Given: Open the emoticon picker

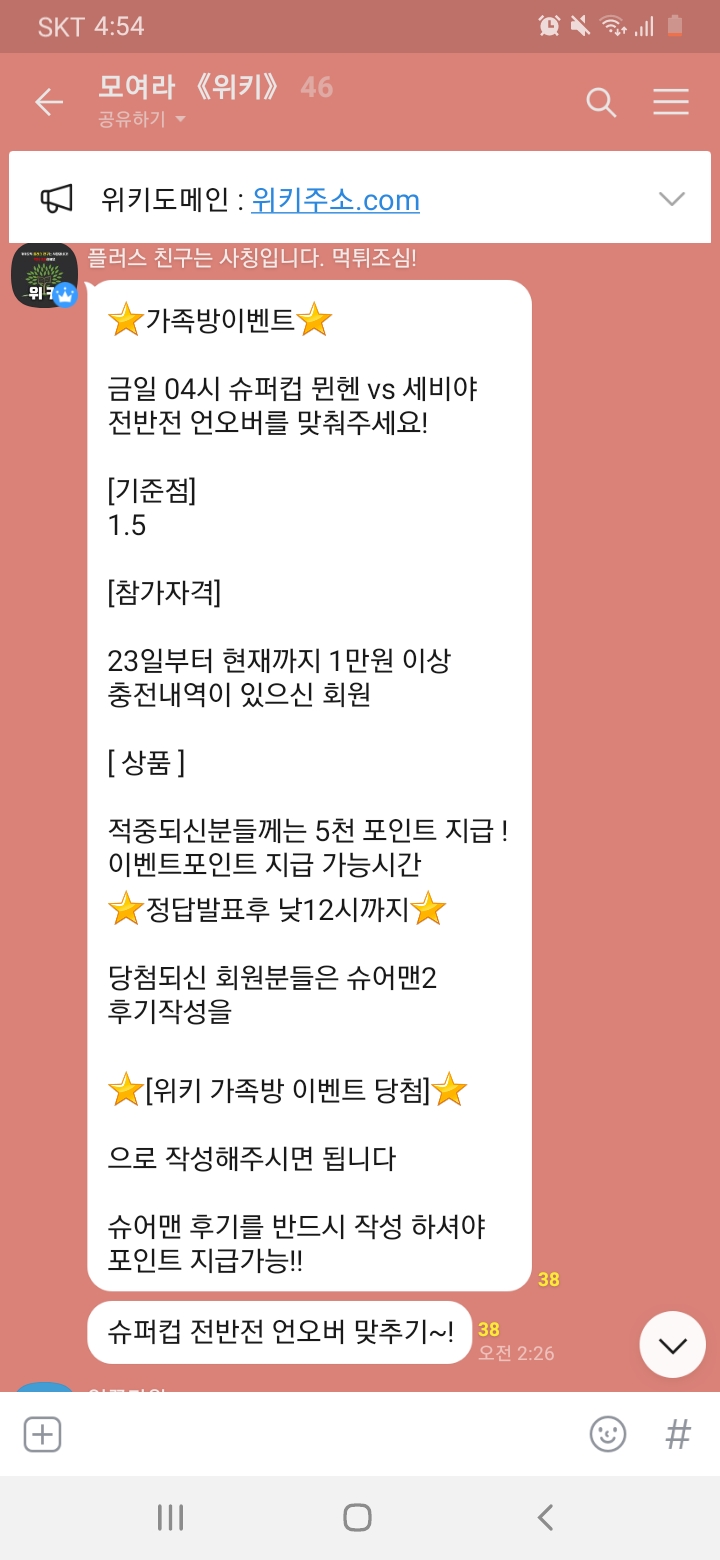Looking at the screenshot, I should [607, 1434].
